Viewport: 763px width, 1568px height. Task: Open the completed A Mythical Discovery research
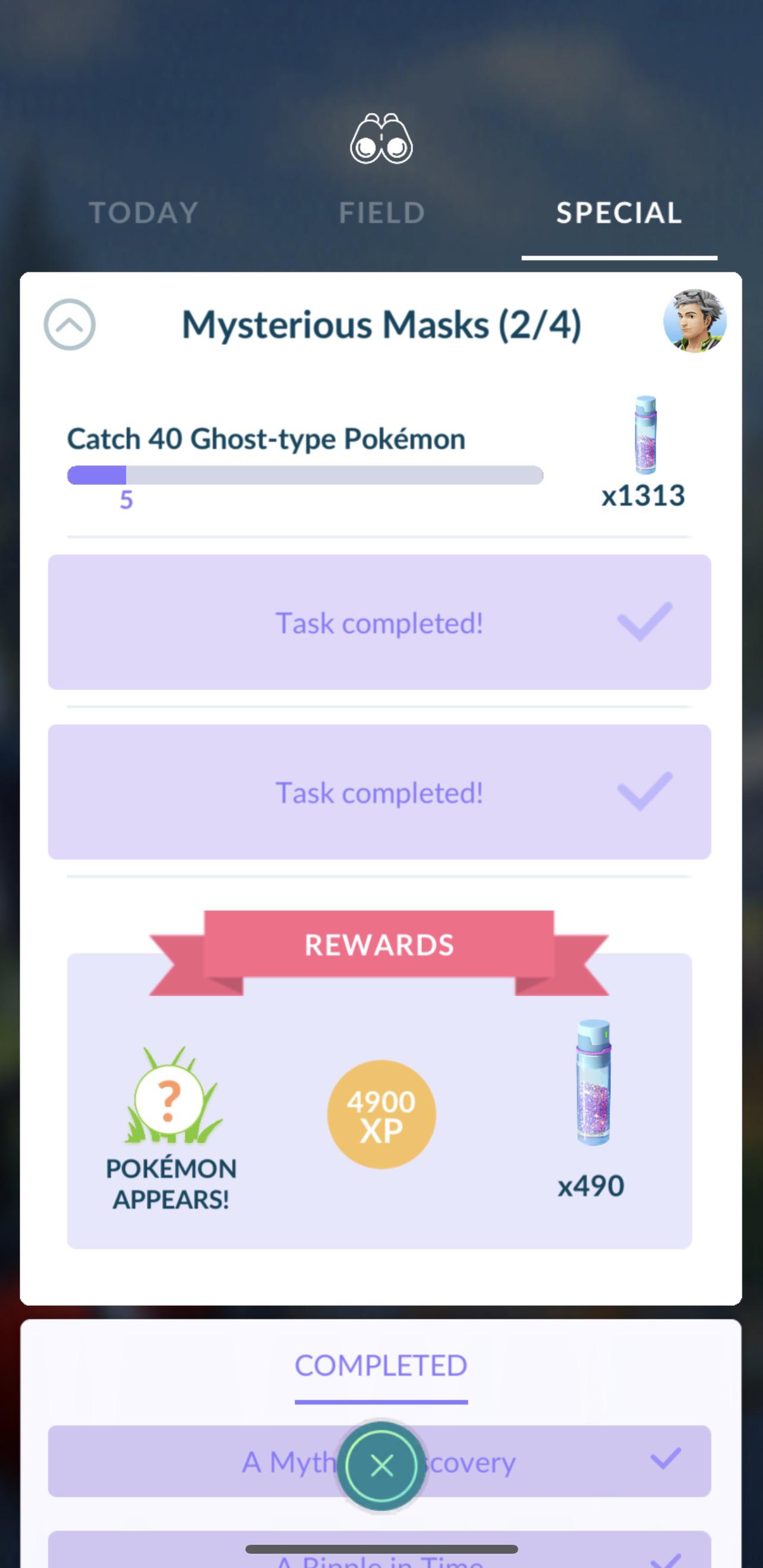[x=379, y=1461]
